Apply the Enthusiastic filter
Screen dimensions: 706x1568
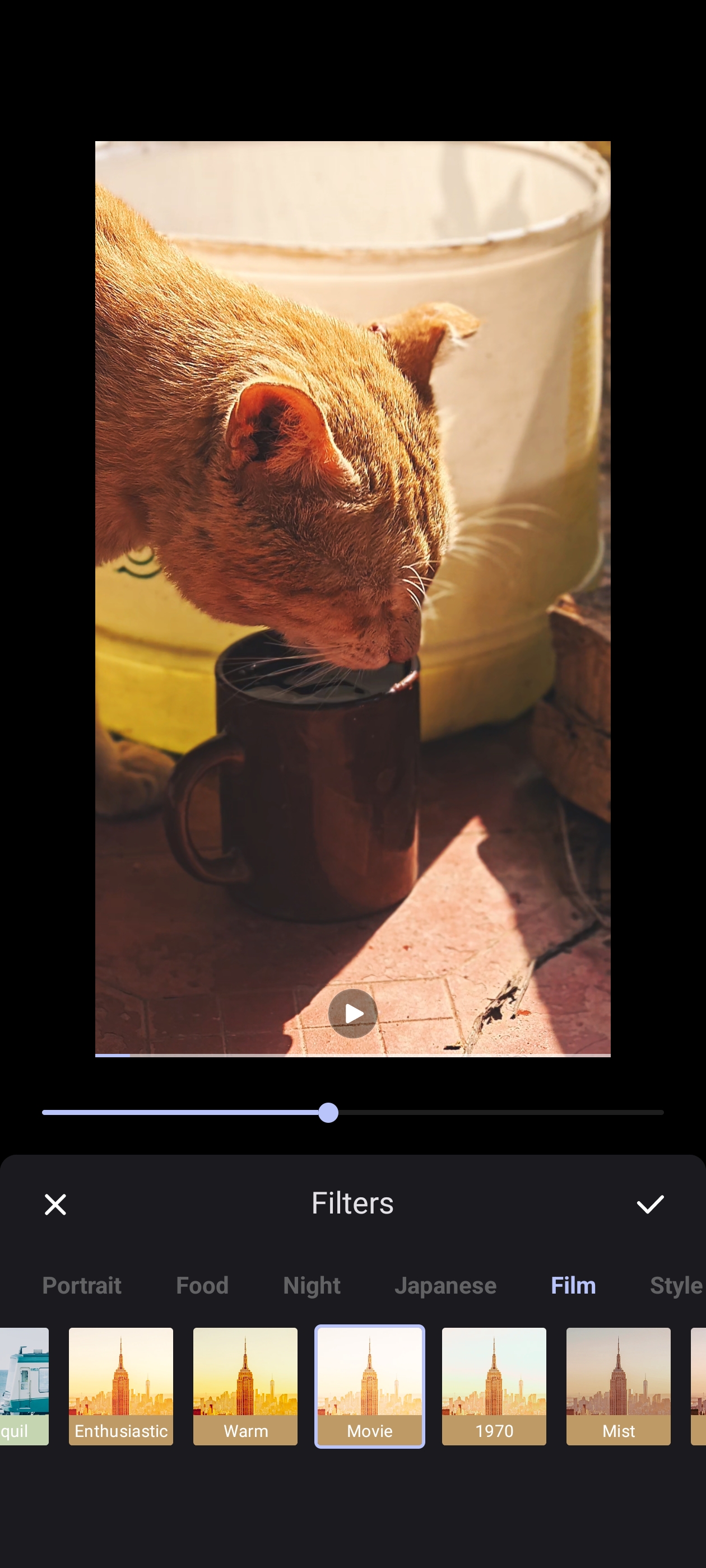[120, 1385]
